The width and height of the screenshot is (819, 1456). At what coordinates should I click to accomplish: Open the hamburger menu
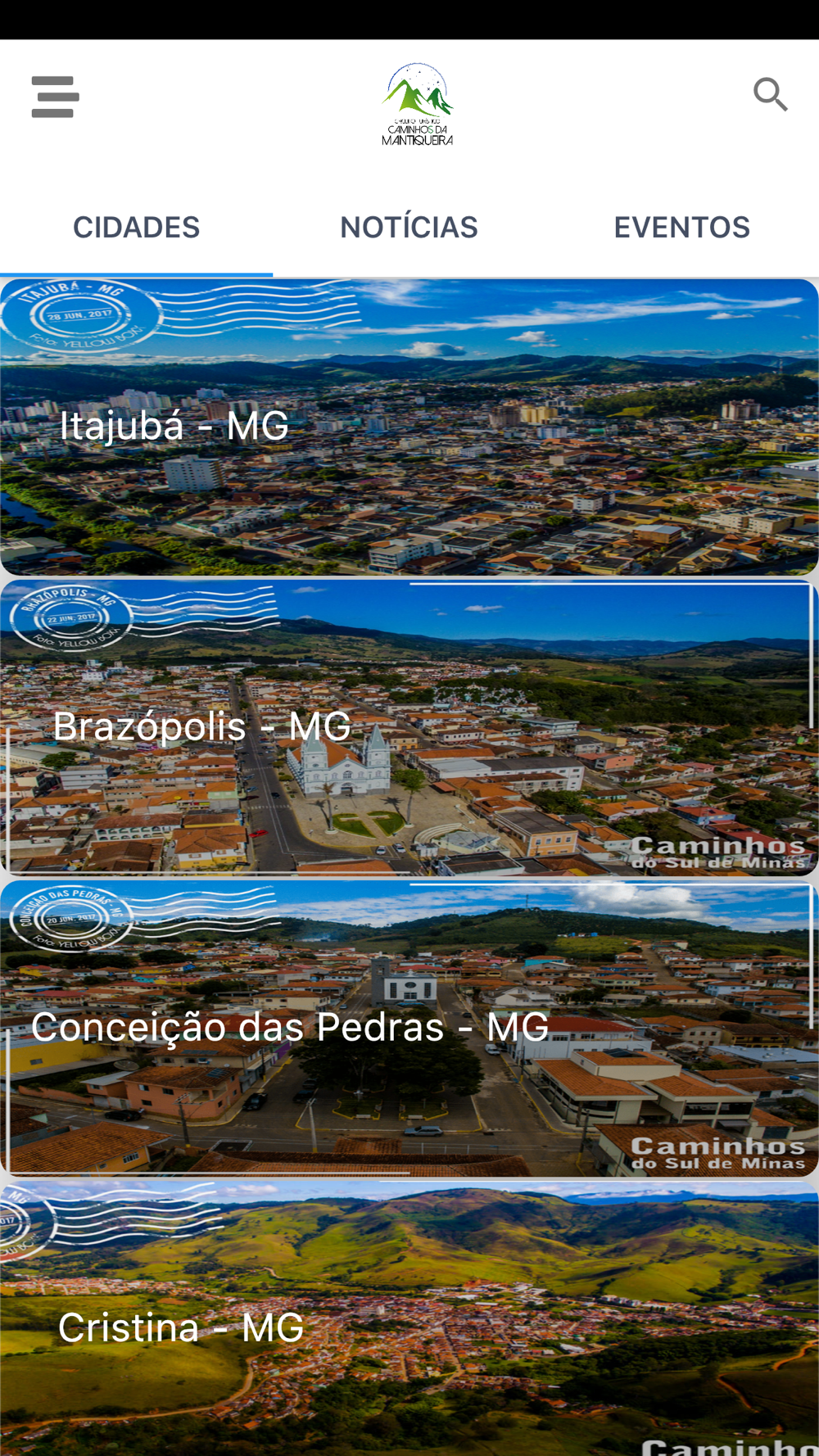pos(55,97)
